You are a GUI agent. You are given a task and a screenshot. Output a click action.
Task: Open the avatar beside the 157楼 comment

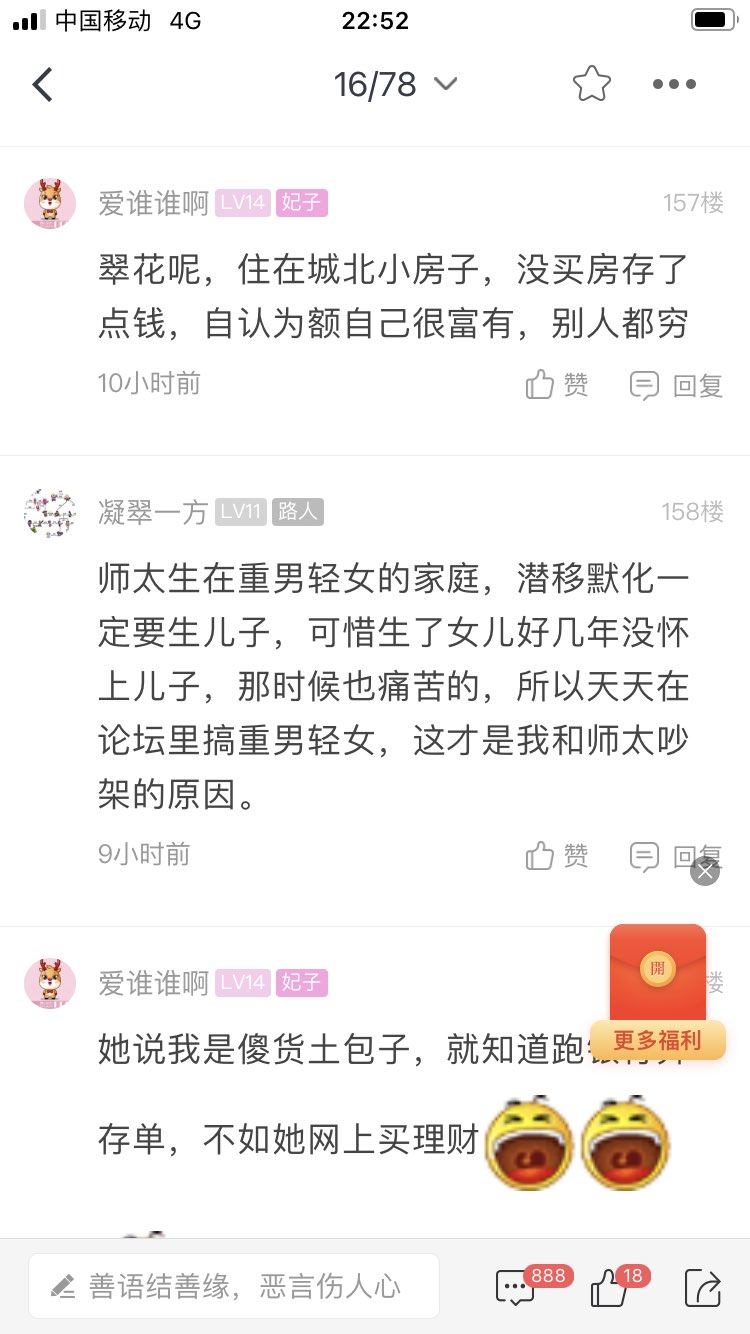(x=50, y=204)
